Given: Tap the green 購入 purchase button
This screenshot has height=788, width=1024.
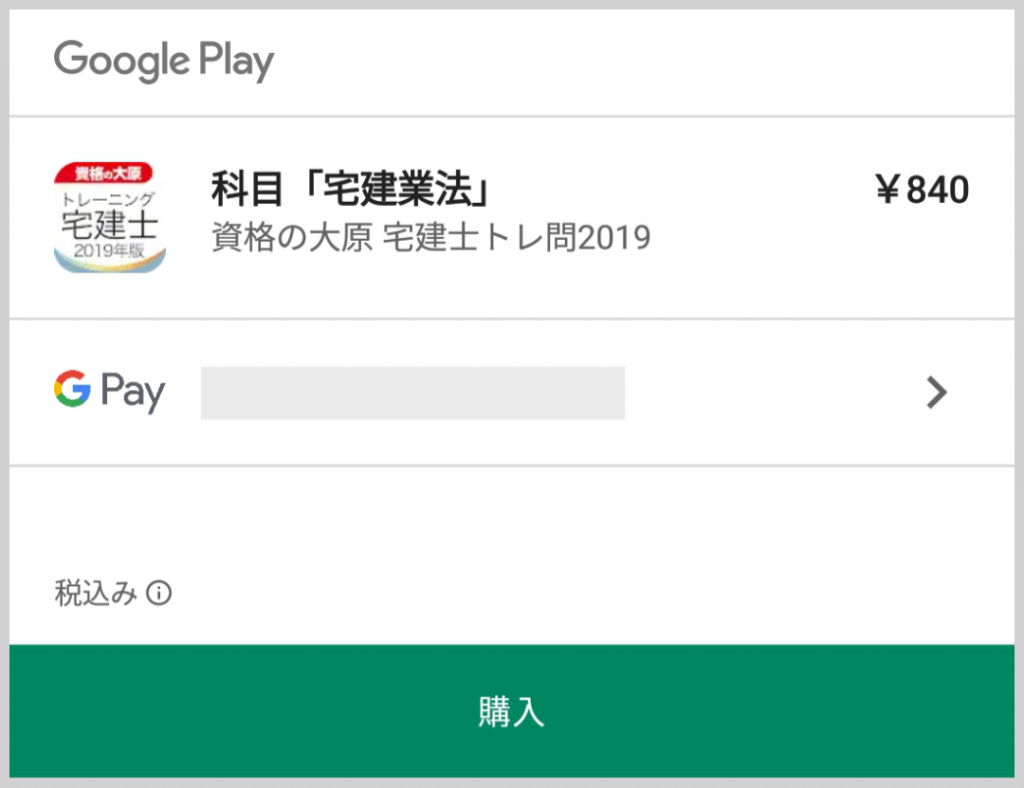Looking at the screenshot, I should pos(511,711).
